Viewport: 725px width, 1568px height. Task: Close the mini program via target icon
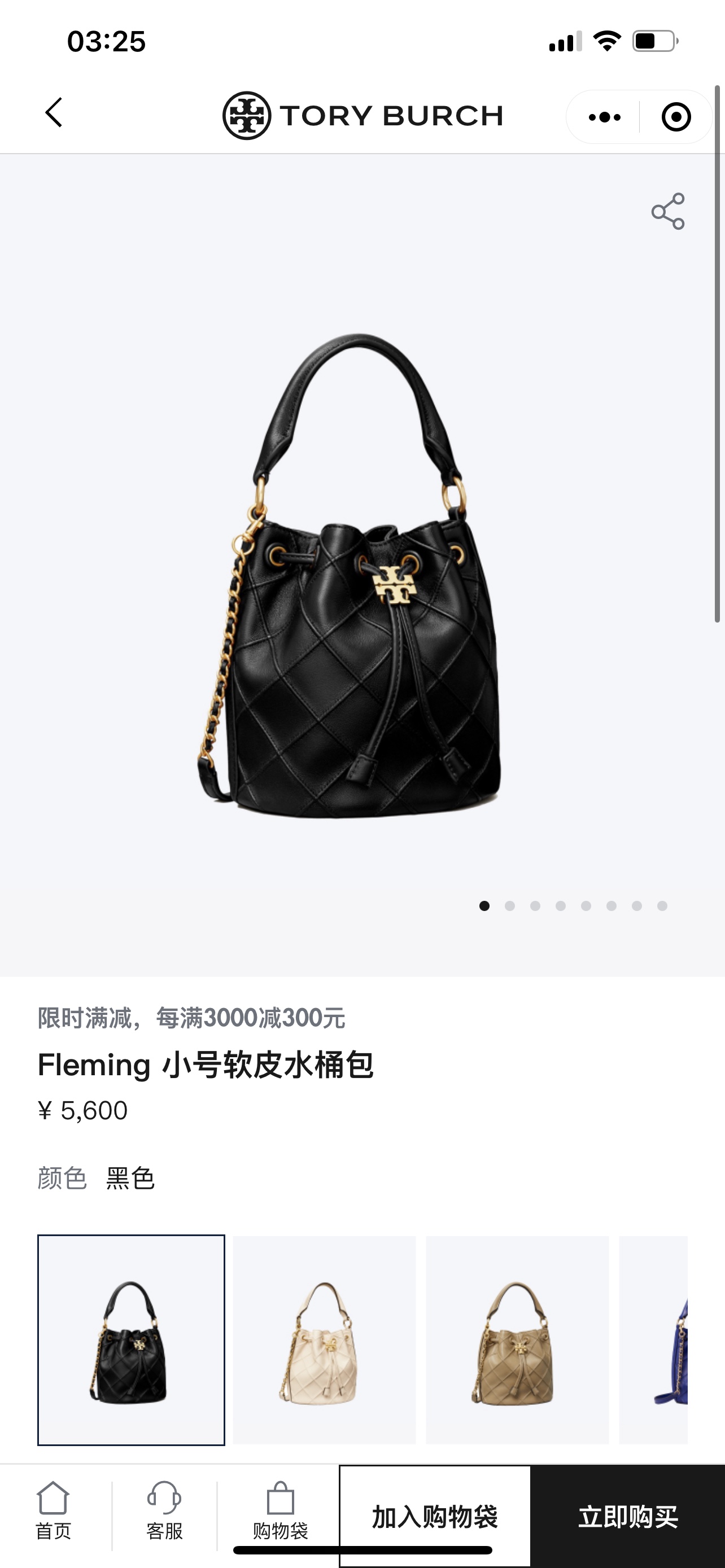676,117
